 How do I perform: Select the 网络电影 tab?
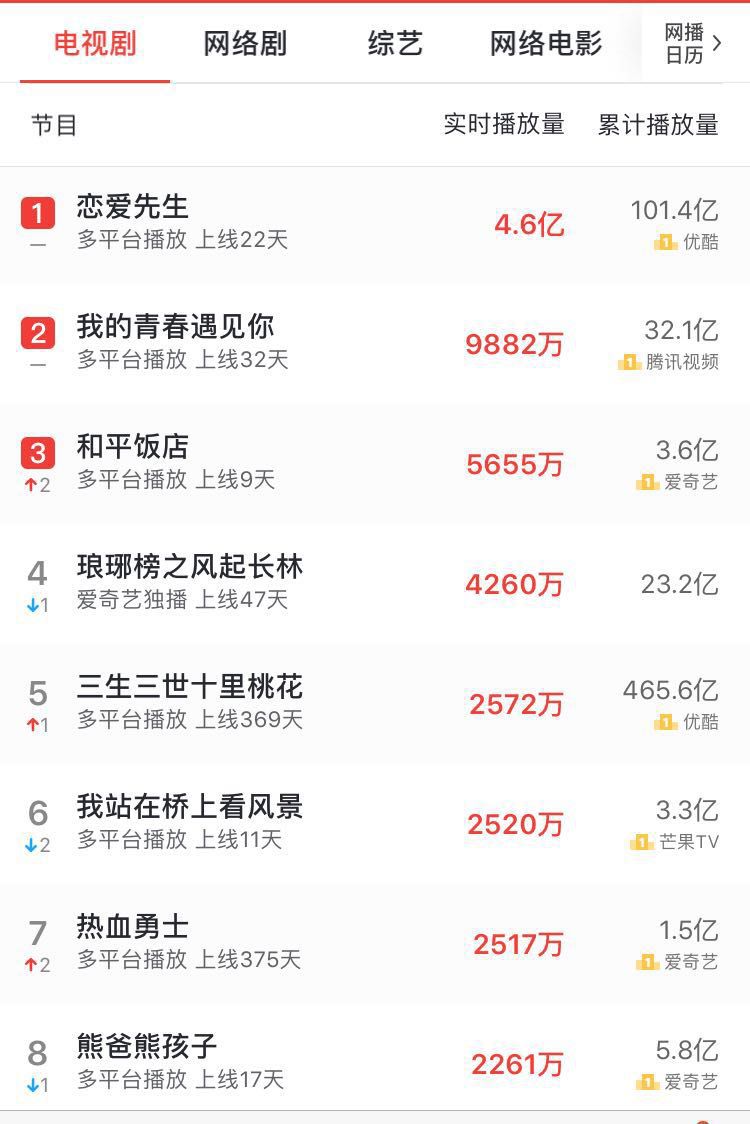(x=546, y=44)
